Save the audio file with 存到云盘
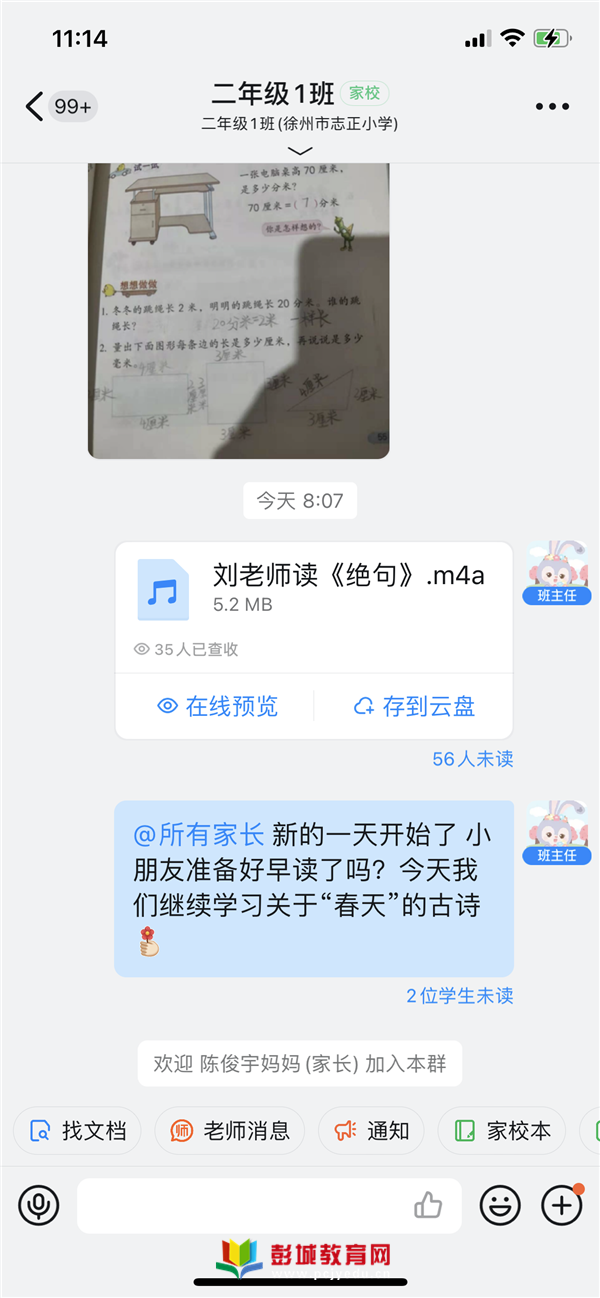The image size is (600, 1298). click(x=414, y=707)
